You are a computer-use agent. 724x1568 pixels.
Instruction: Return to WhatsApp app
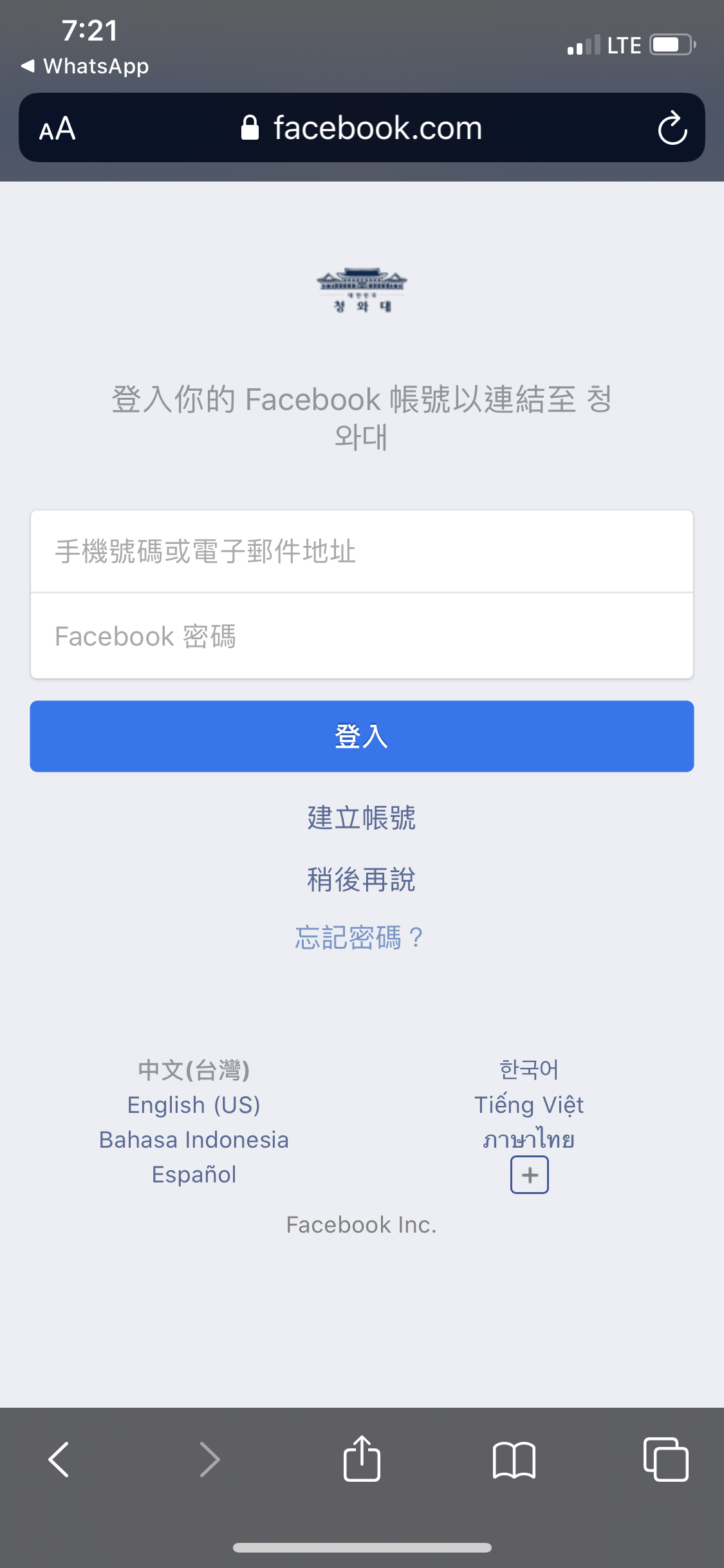(85, 66)
